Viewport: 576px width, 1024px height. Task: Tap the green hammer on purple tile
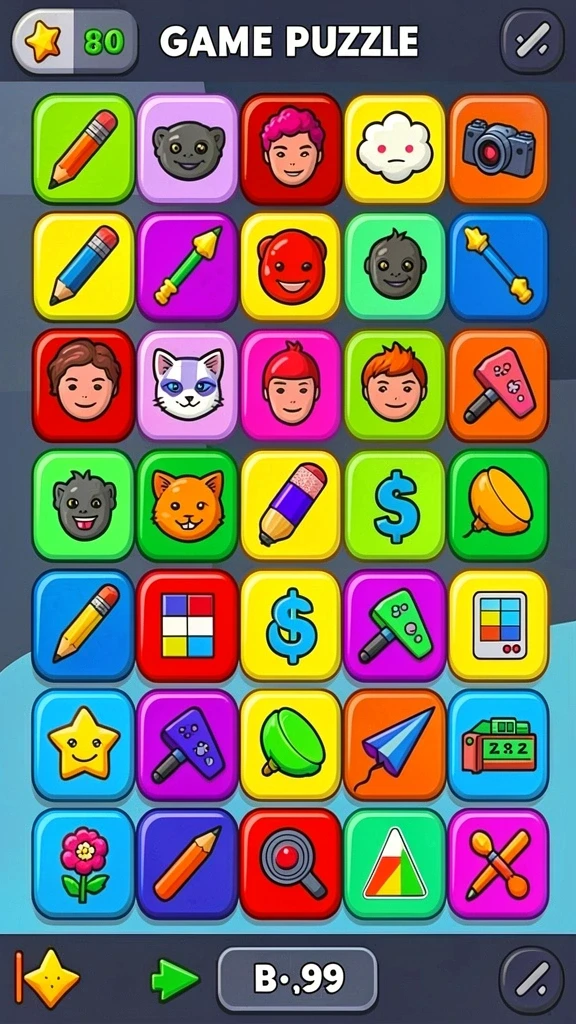[394, 626]
